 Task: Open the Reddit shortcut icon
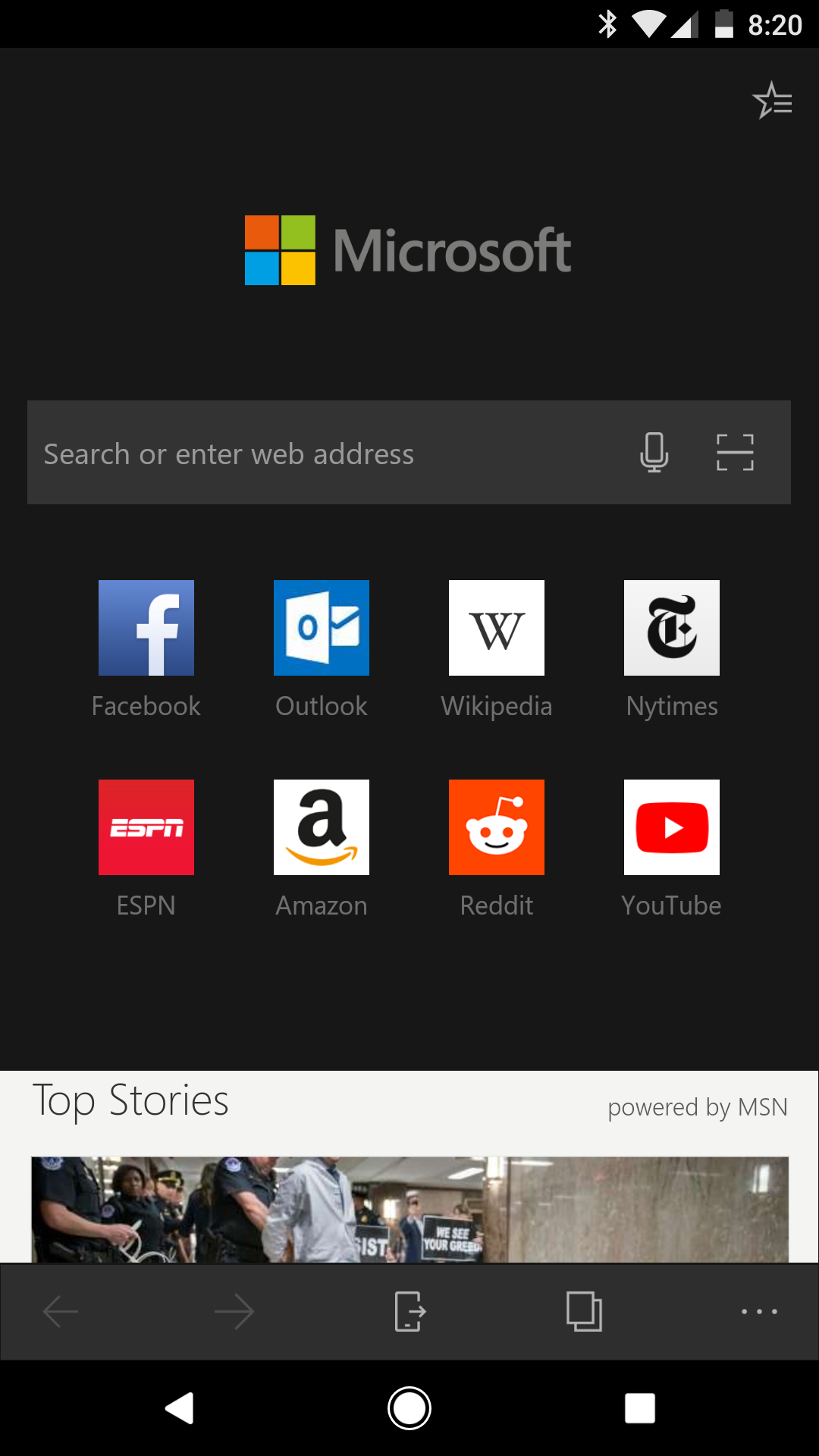(496, 827)
